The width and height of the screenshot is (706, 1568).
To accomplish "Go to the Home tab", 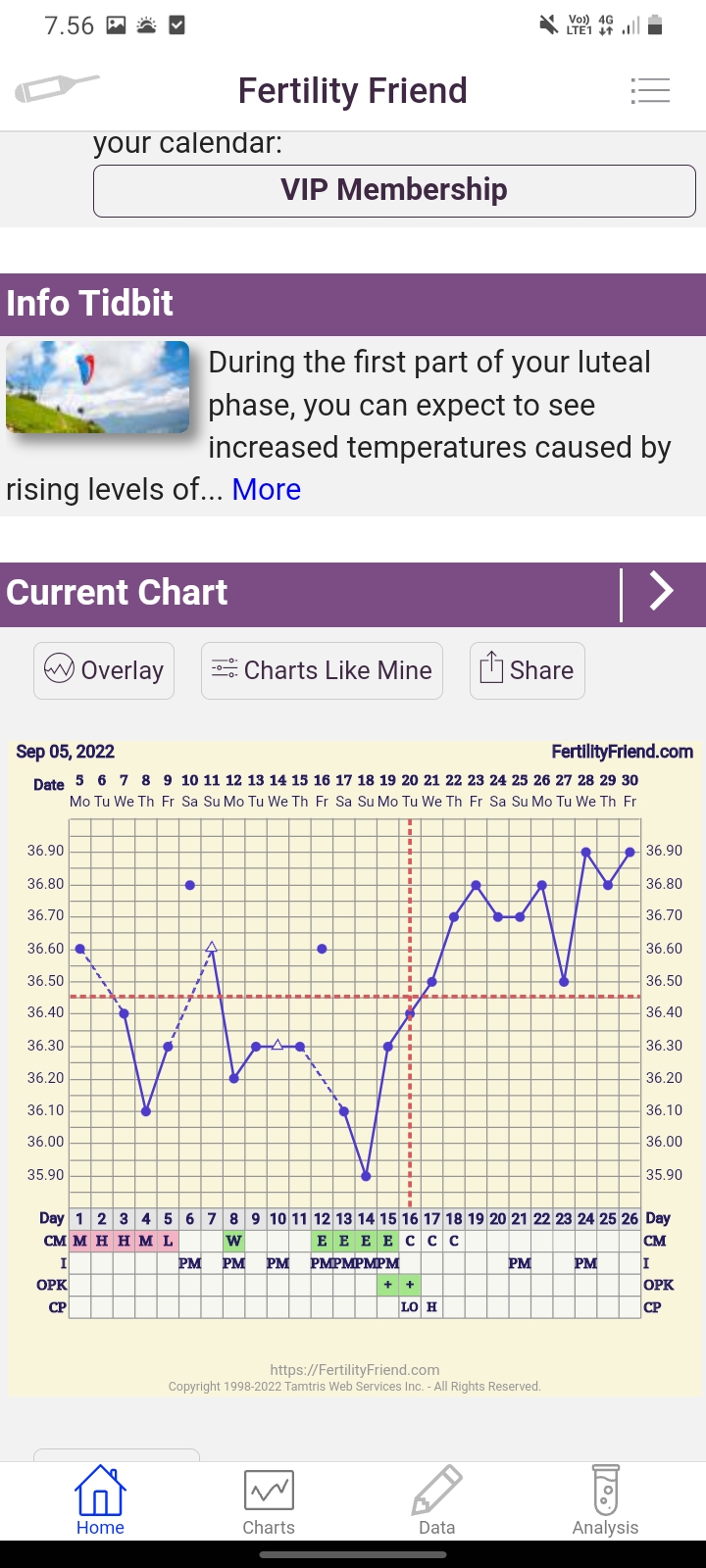I will [100, 1501].
